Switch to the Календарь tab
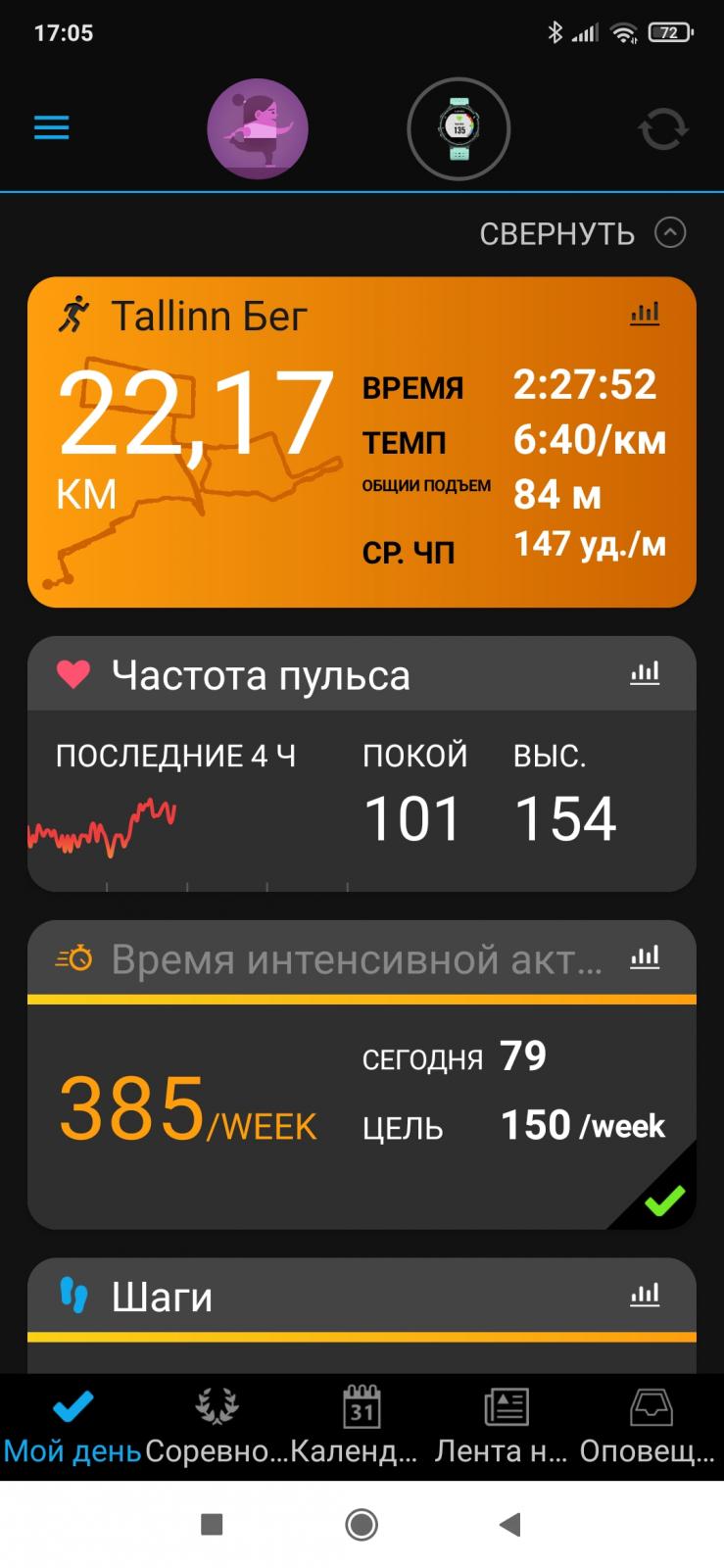 point(362,1427)
